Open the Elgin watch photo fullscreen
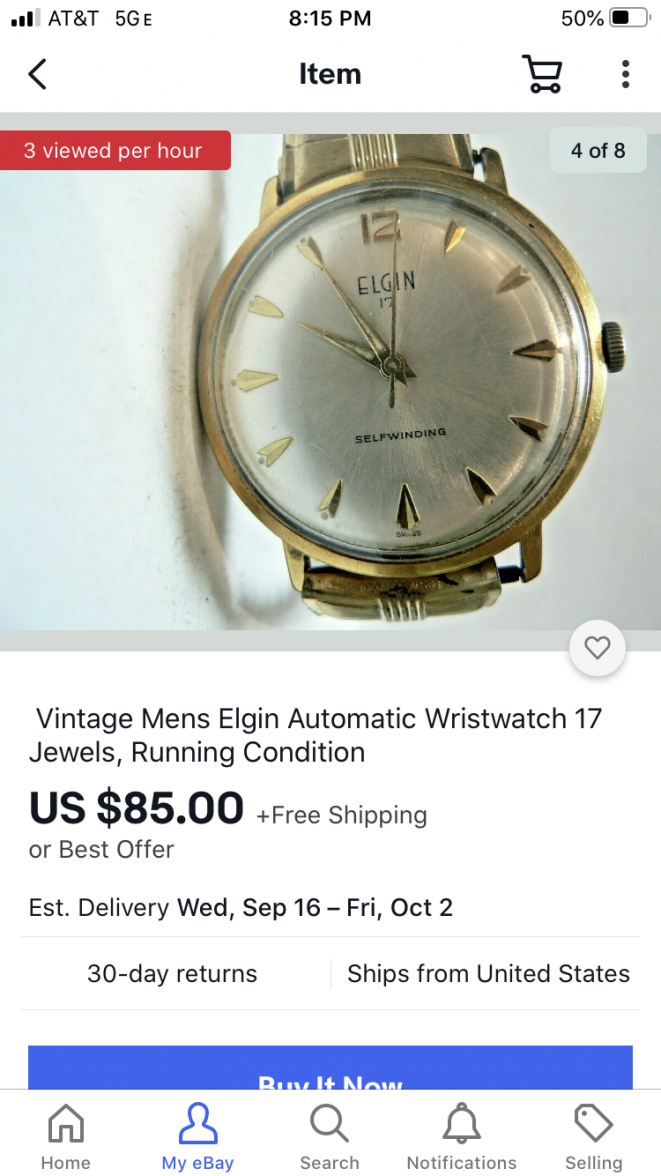The height and width of the screenshot is (1176, 661). (330, 380)
